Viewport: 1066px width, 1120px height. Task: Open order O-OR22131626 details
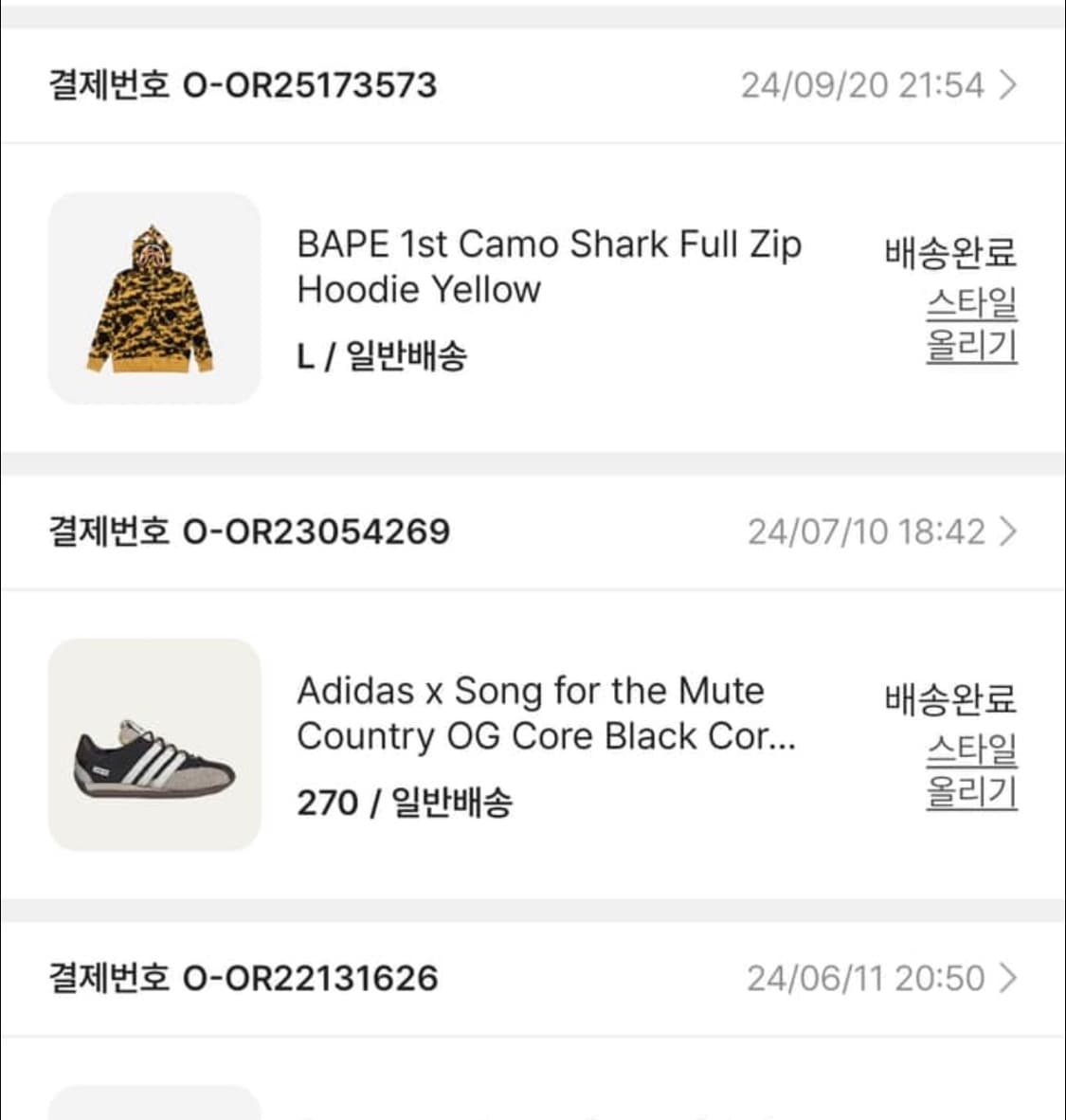[1007, 978]
